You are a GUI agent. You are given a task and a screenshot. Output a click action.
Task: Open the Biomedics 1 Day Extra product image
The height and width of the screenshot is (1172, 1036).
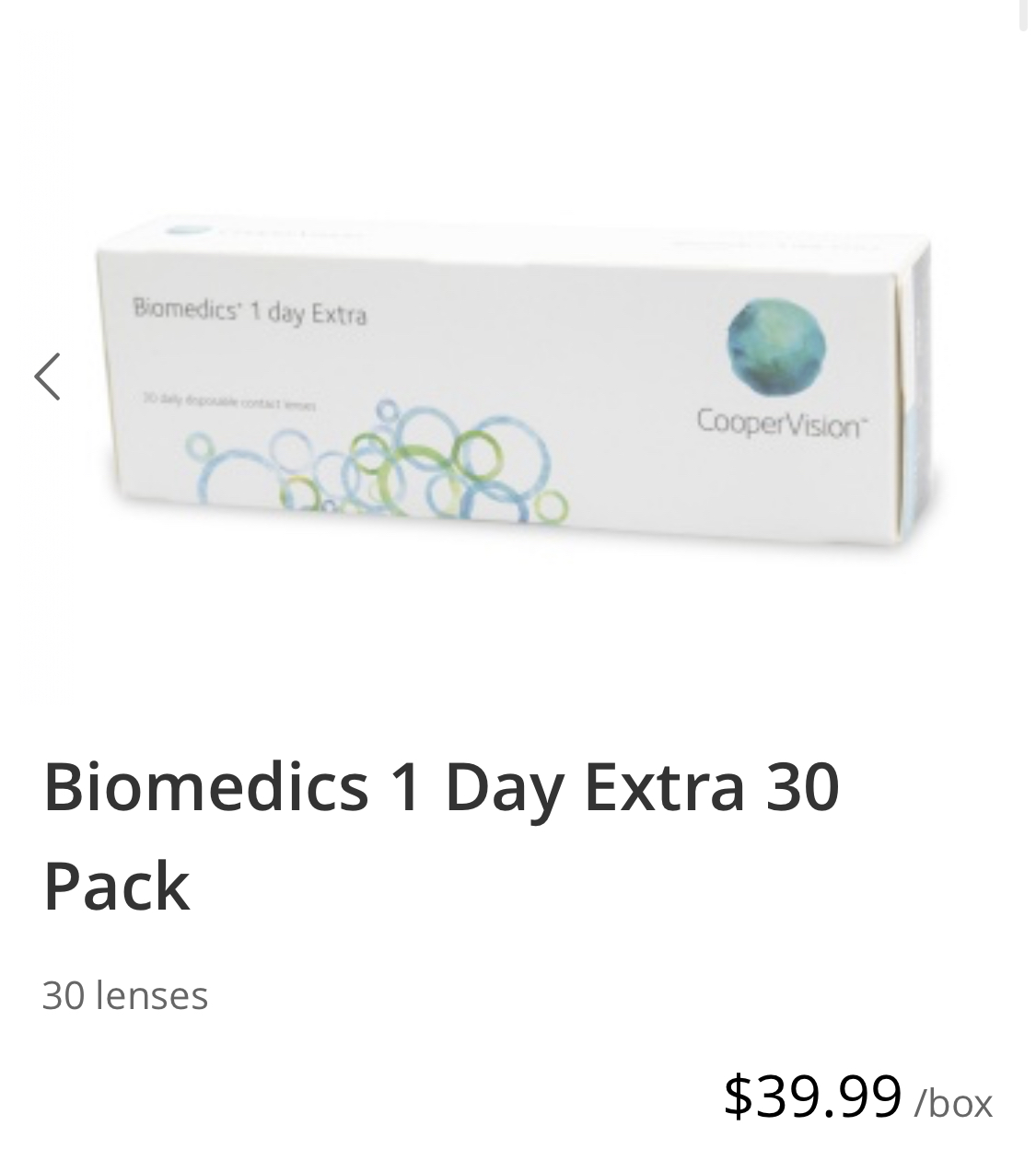point(516,382)
